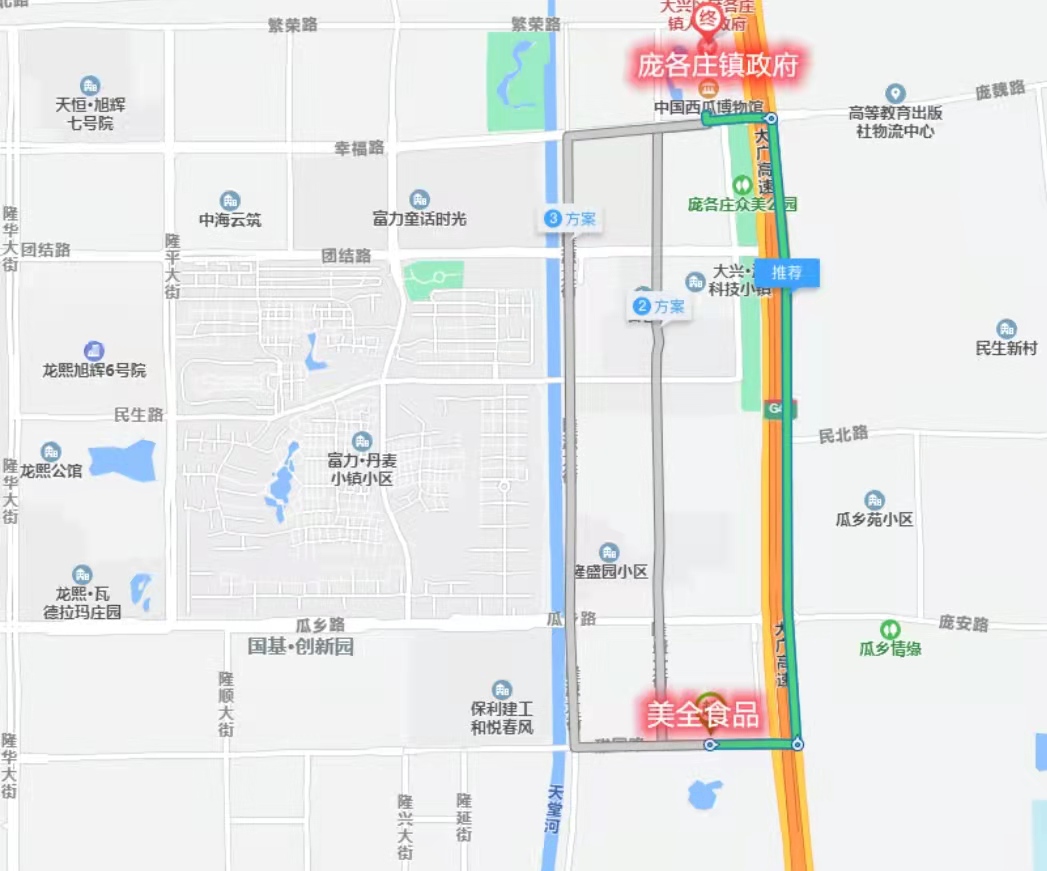
Task: Open the 瓜乡情缘 park marker
Action: pyautogui.click(x=889, y=630)
